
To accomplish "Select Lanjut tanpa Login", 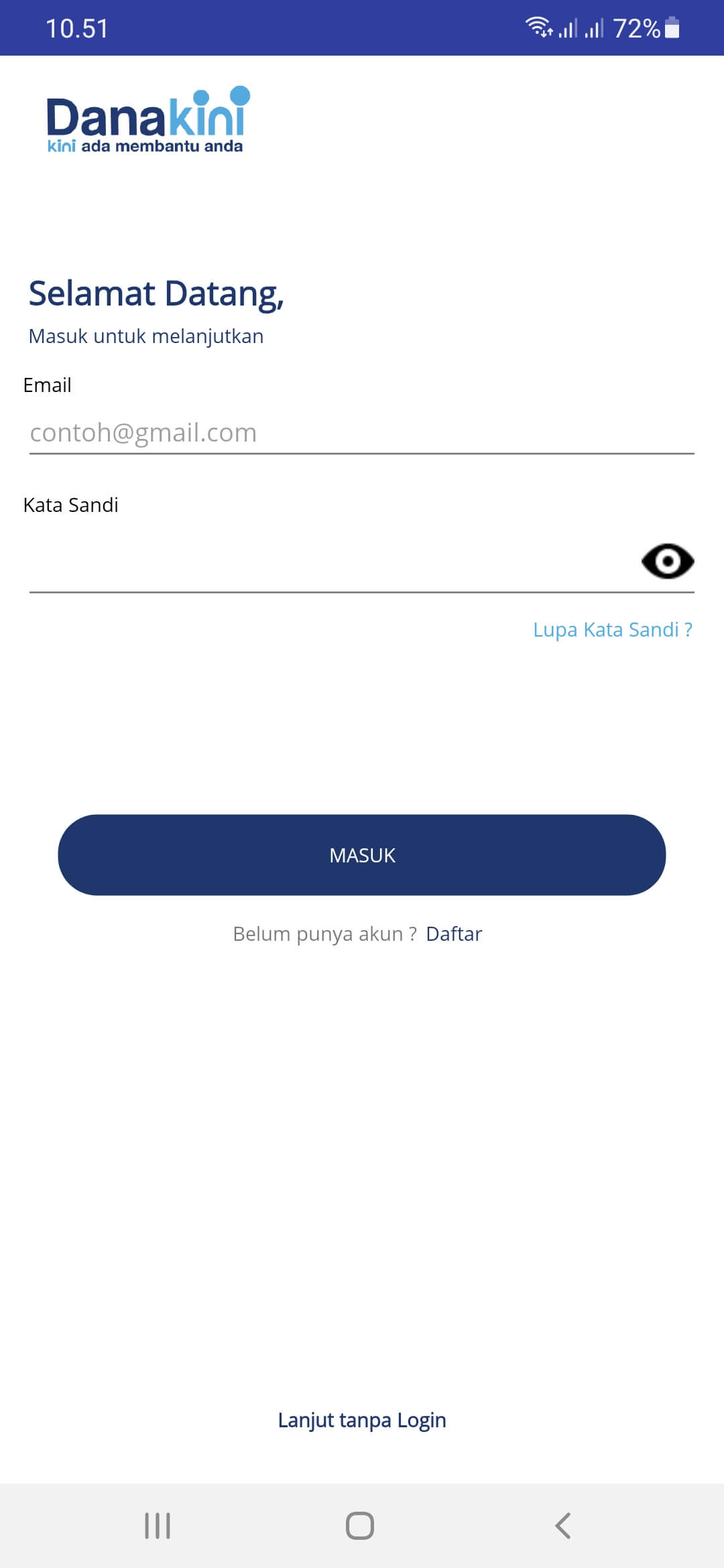I will click(362, 1420).
